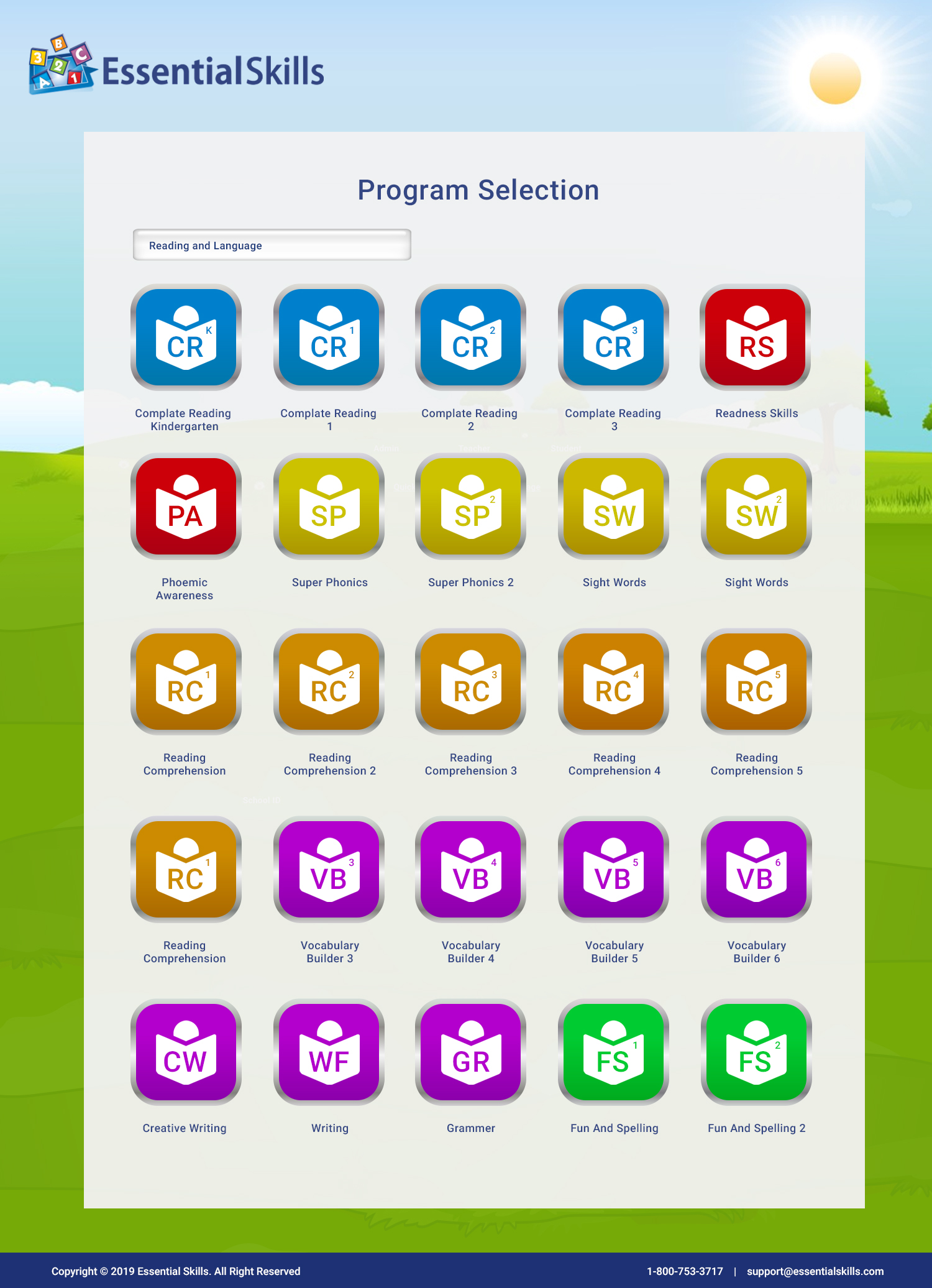Select the Vocabulary Builder 5 tile
Screen dimensions: 932x1288
613,870
